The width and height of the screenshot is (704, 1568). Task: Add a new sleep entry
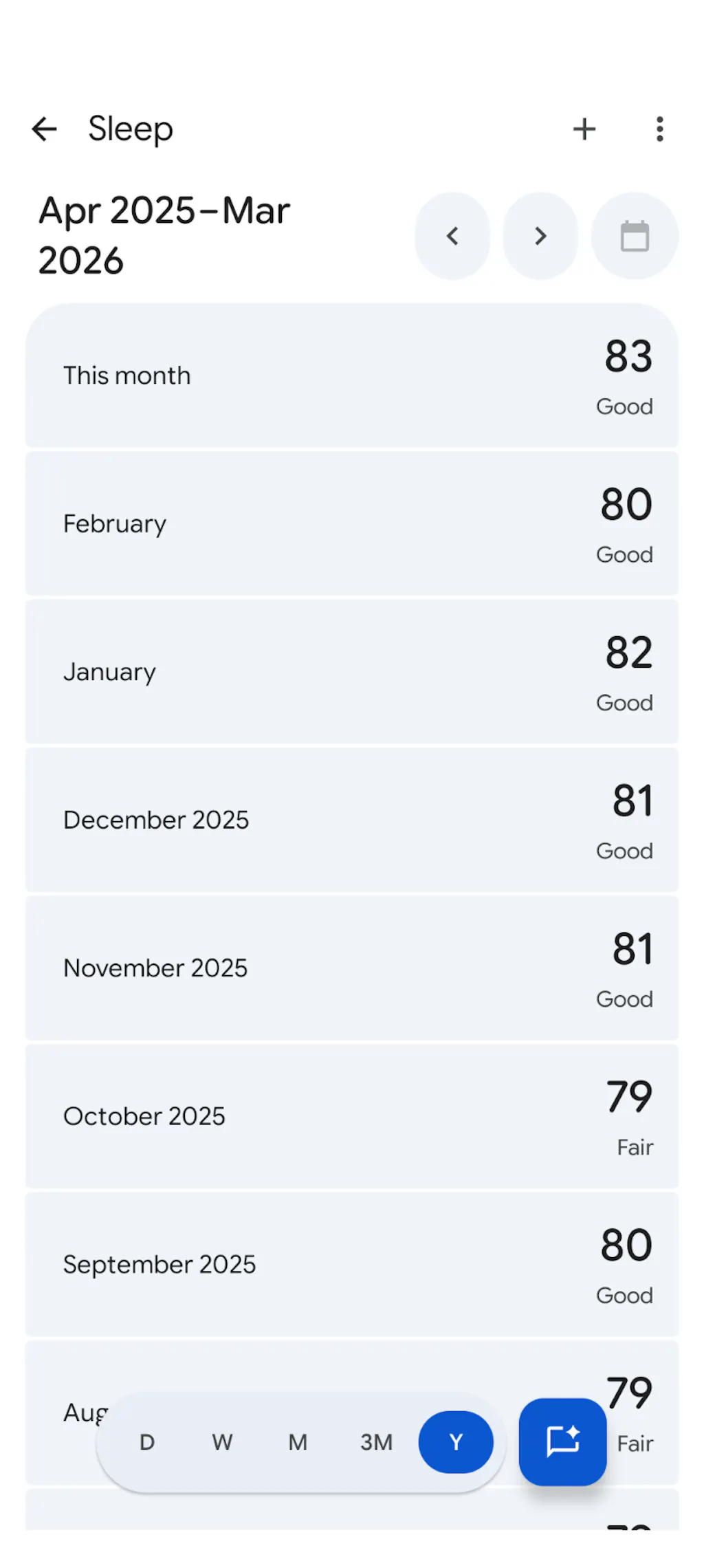click(584, 129)
